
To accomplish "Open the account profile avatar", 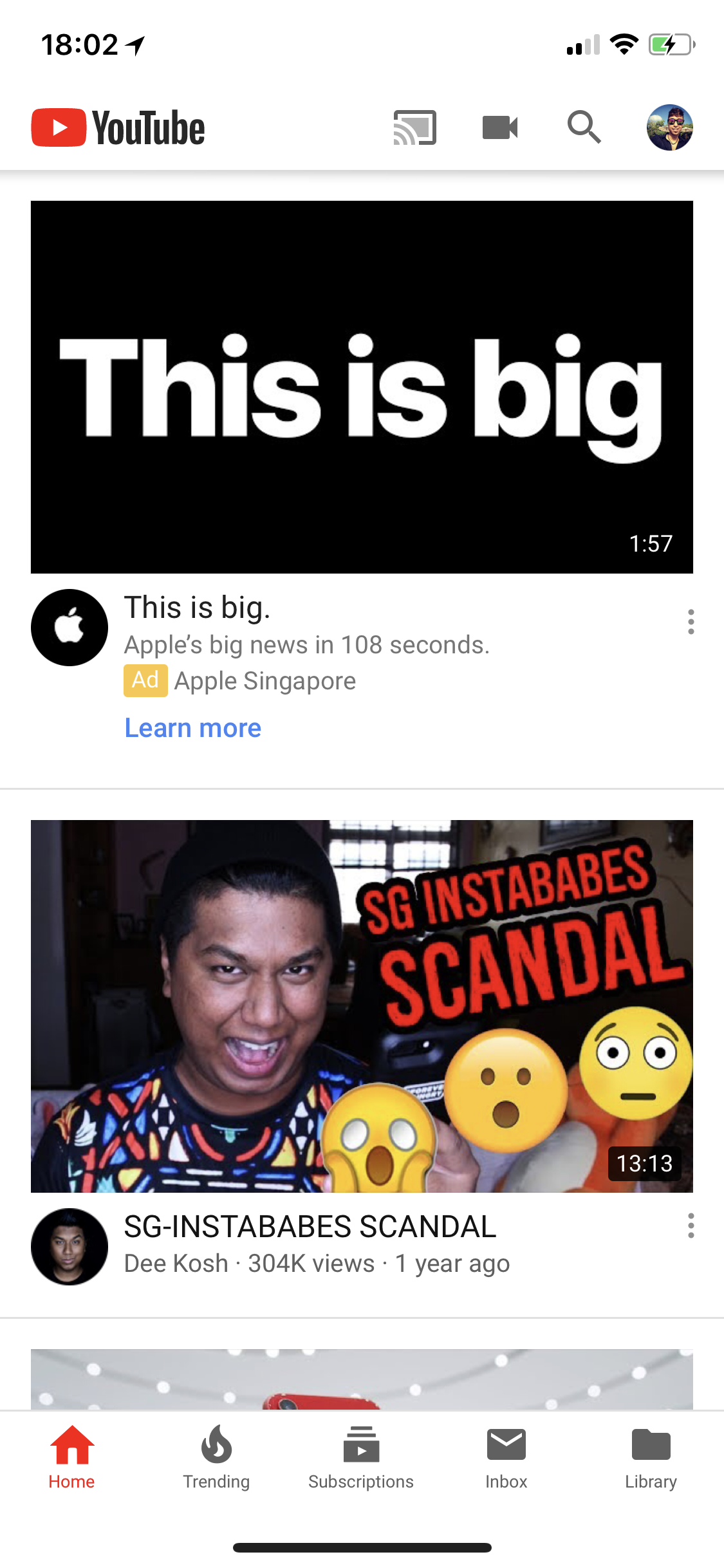I will point(669,127).
